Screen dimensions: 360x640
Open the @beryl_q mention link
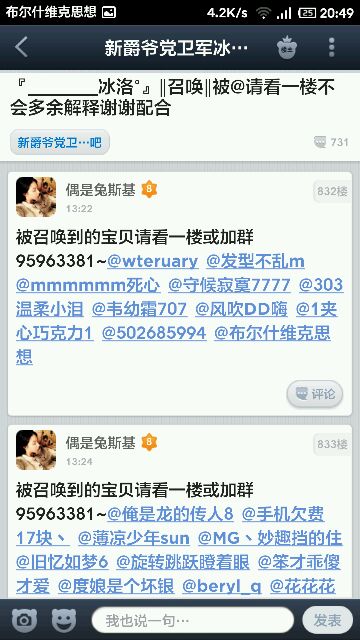click(x=222, y=586)
